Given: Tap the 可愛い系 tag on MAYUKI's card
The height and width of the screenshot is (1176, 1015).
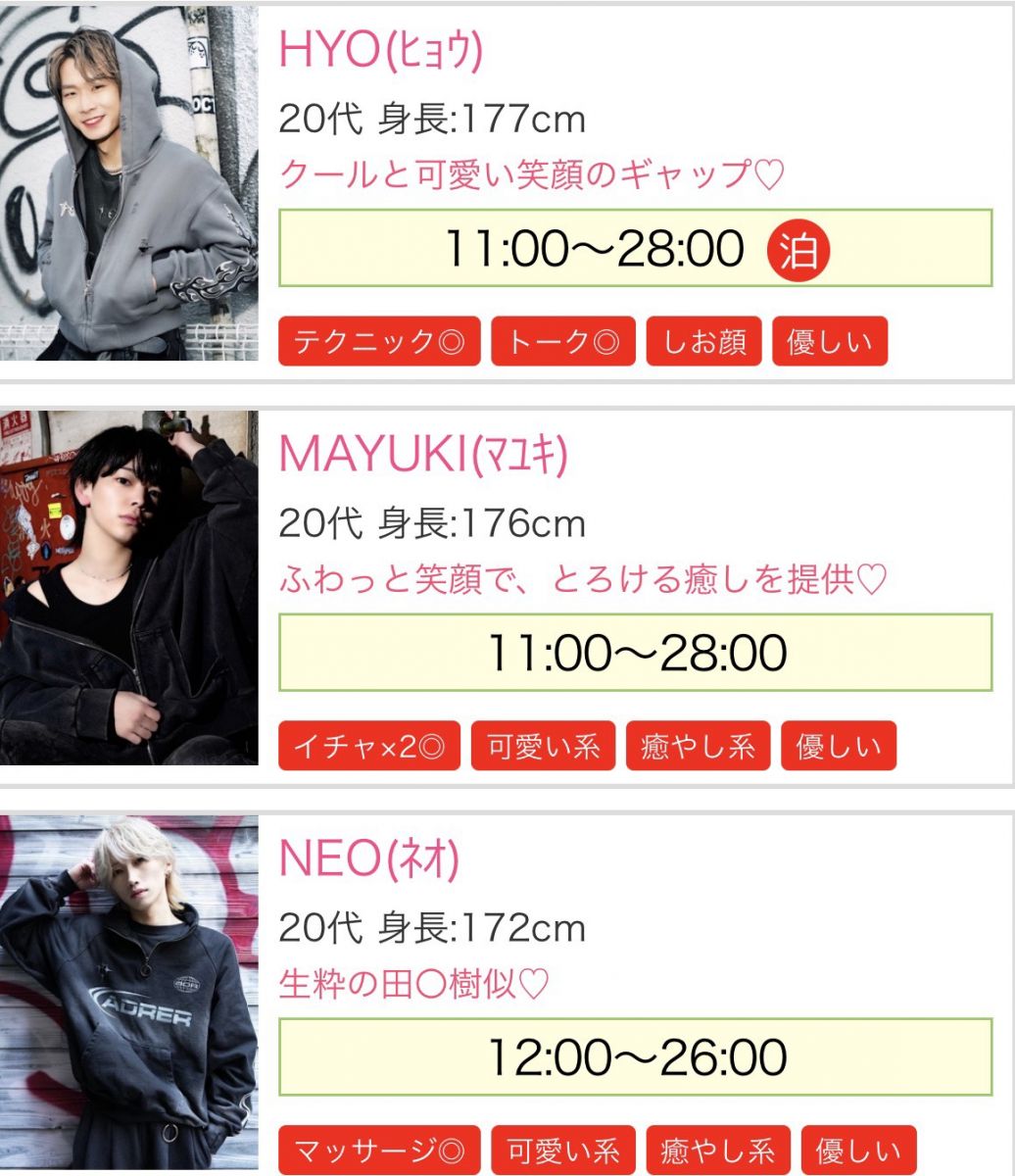Looking at the screenshot, I should pos(544,746).
